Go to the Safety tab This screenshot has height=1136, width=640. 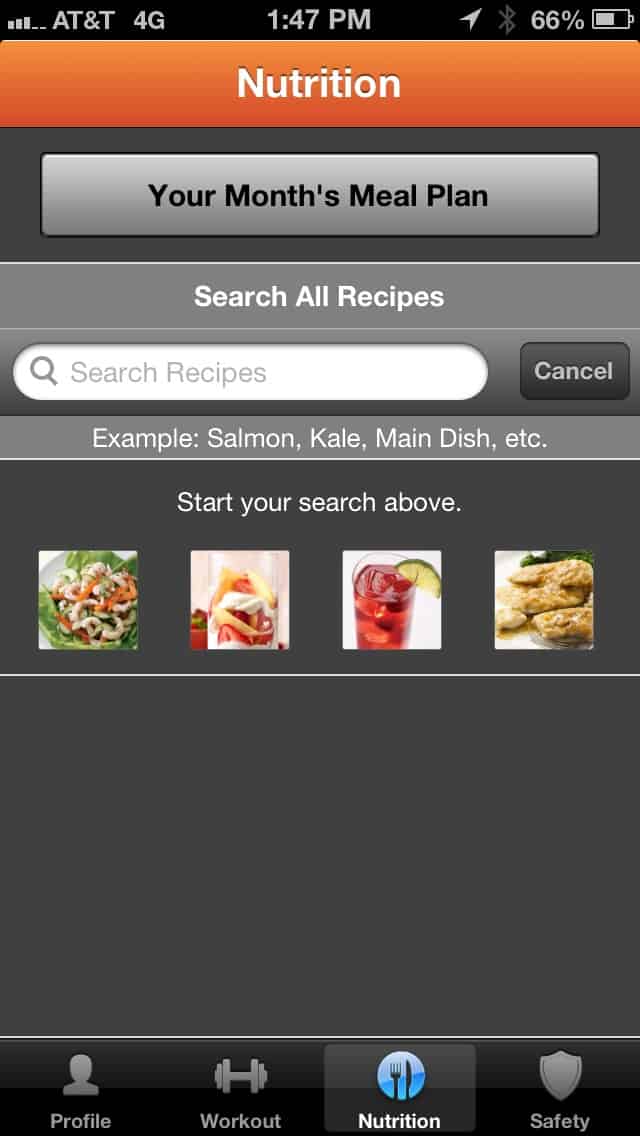click(x=560, y=1089)
